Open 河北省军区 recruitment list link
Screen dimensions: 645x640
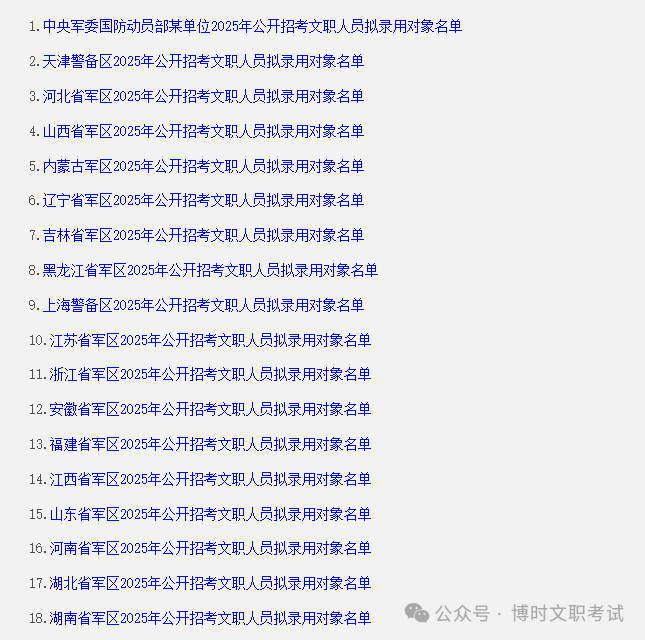[203, 97]
